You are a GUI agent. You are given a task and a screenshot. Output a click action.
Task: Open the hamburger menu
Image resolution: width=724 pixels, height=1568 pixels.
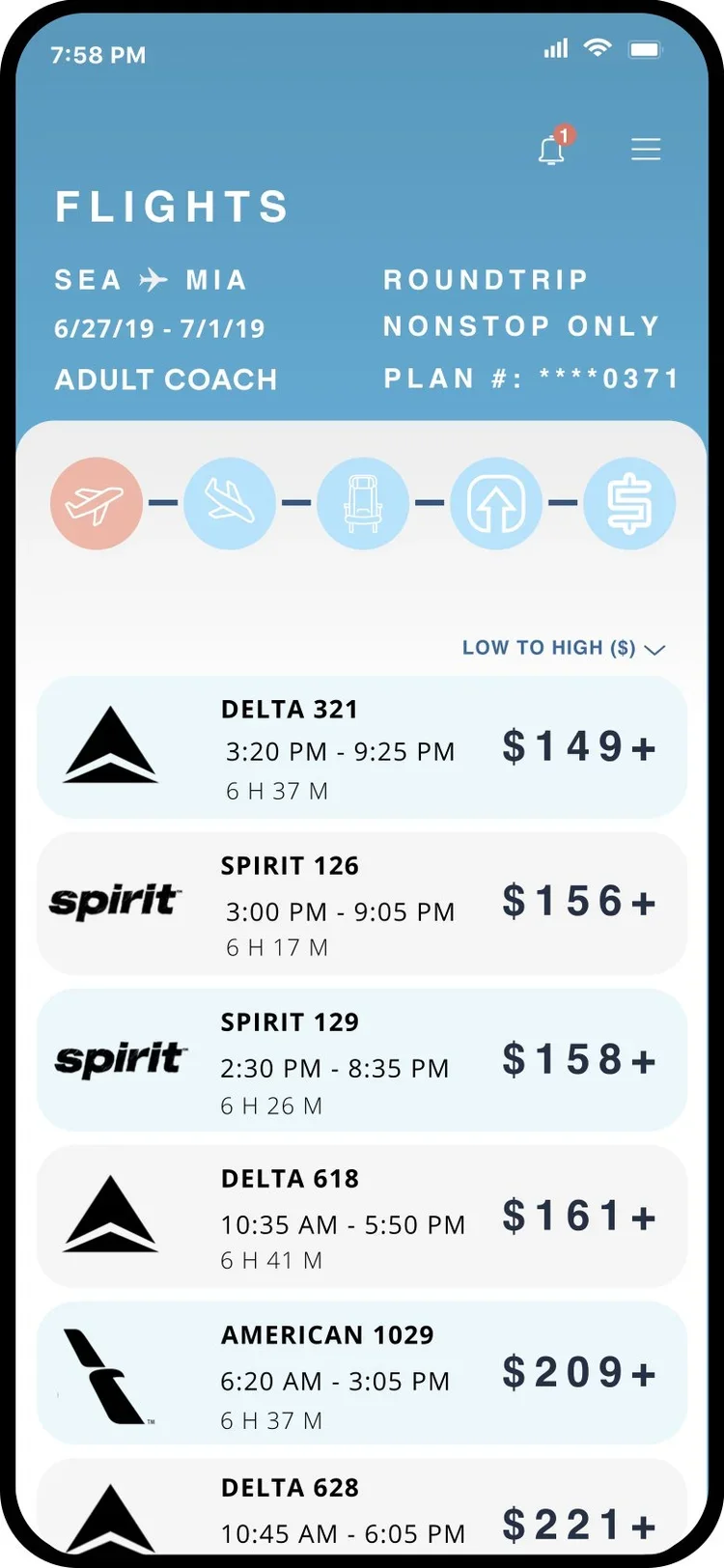(x=646, y=150)
